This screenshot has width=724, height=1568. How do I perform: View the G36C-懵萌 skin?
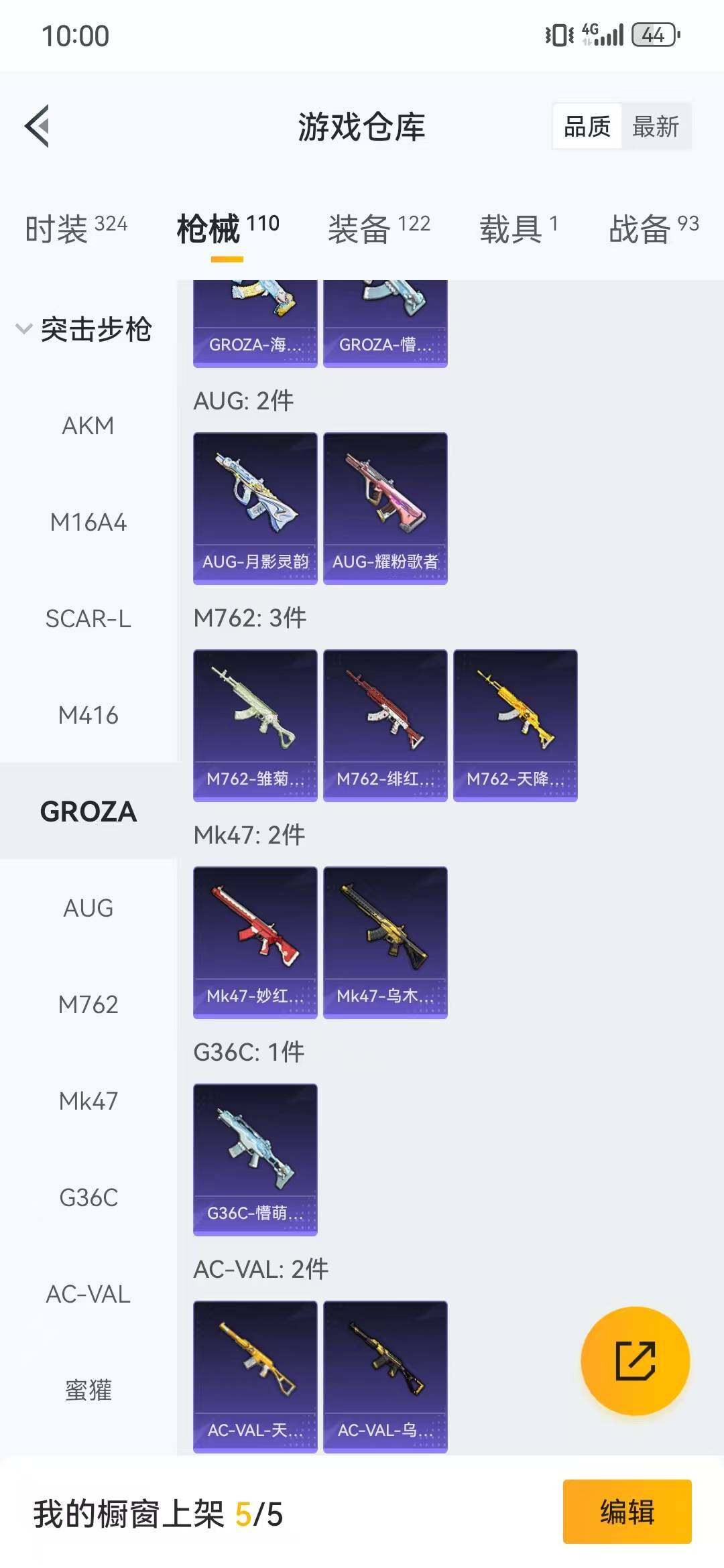[x=255, y=1159]
